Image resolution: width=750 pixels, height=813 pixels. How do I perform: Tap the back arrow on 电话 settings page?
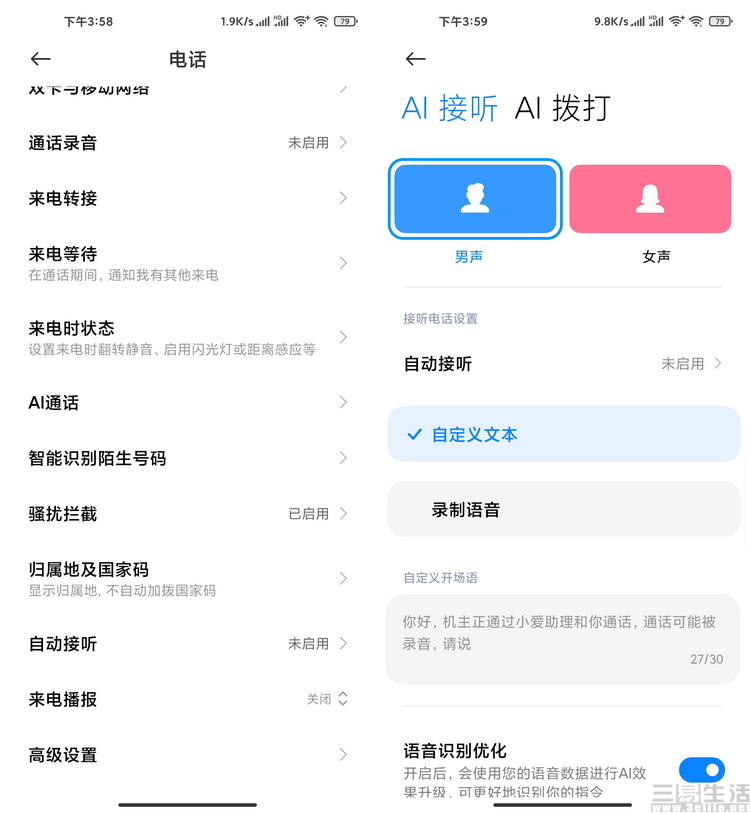point(40,59)
